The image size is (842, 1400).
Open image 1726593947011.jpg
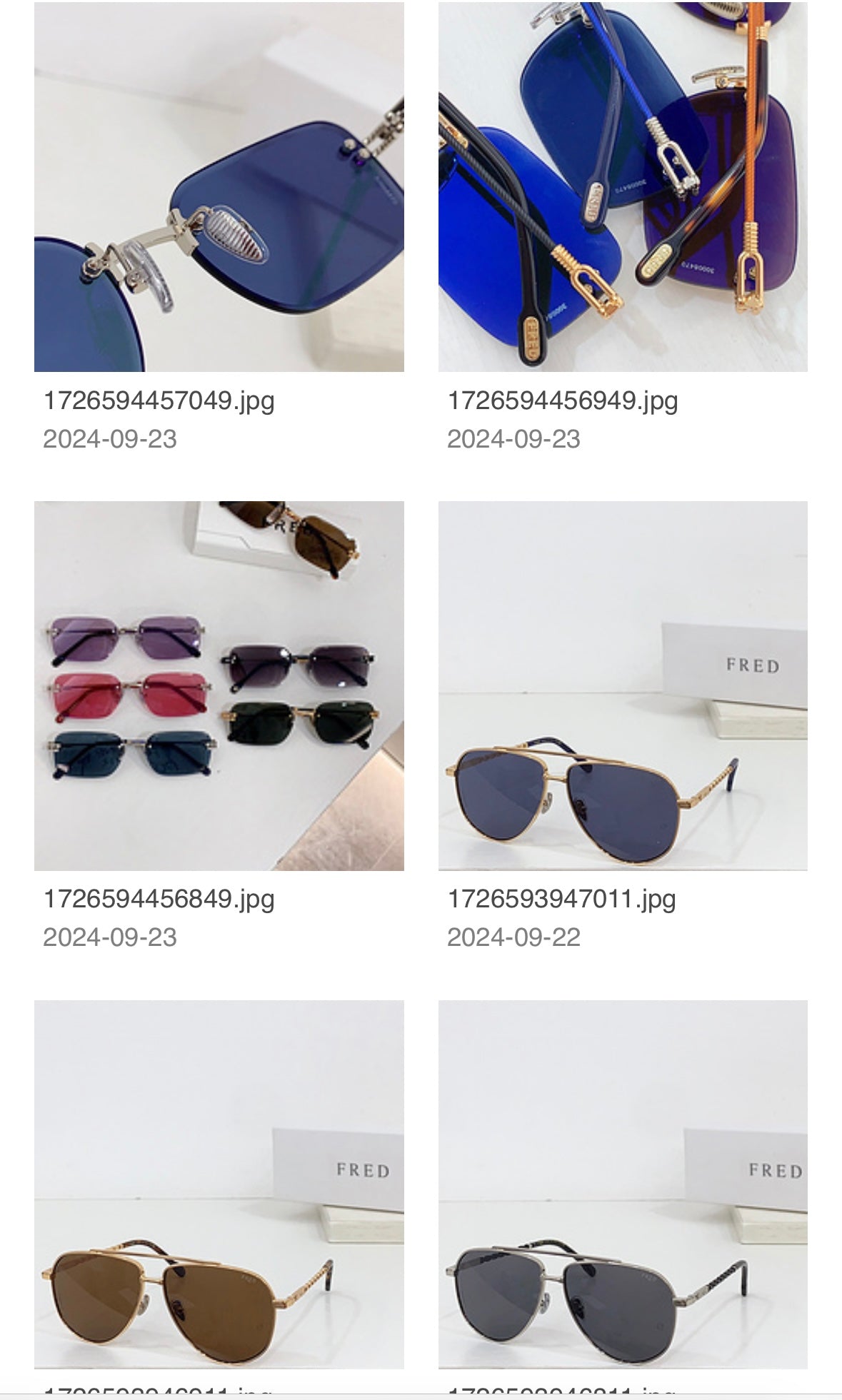623,685
